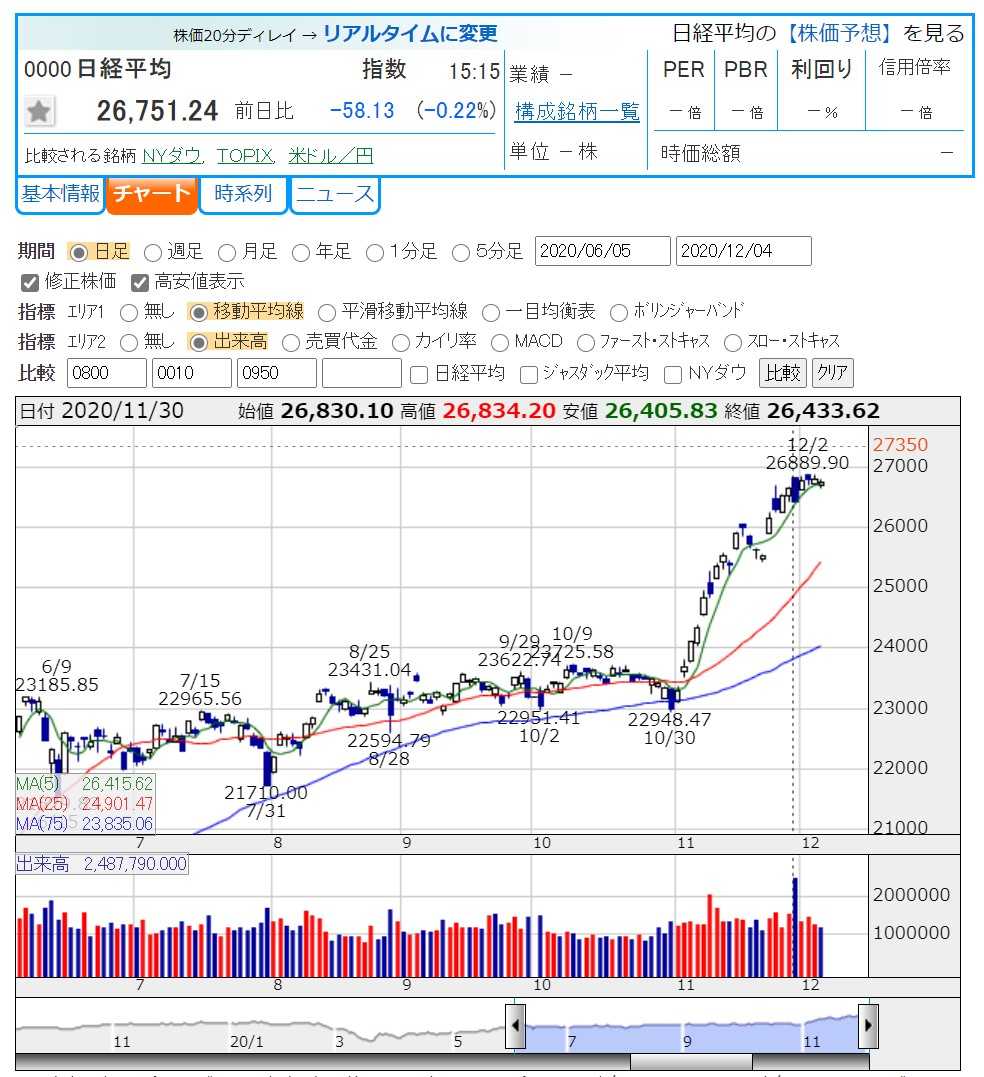Tap the クリア button
This screenshot has height=1077, width=984.
click(x=832, y=373)
